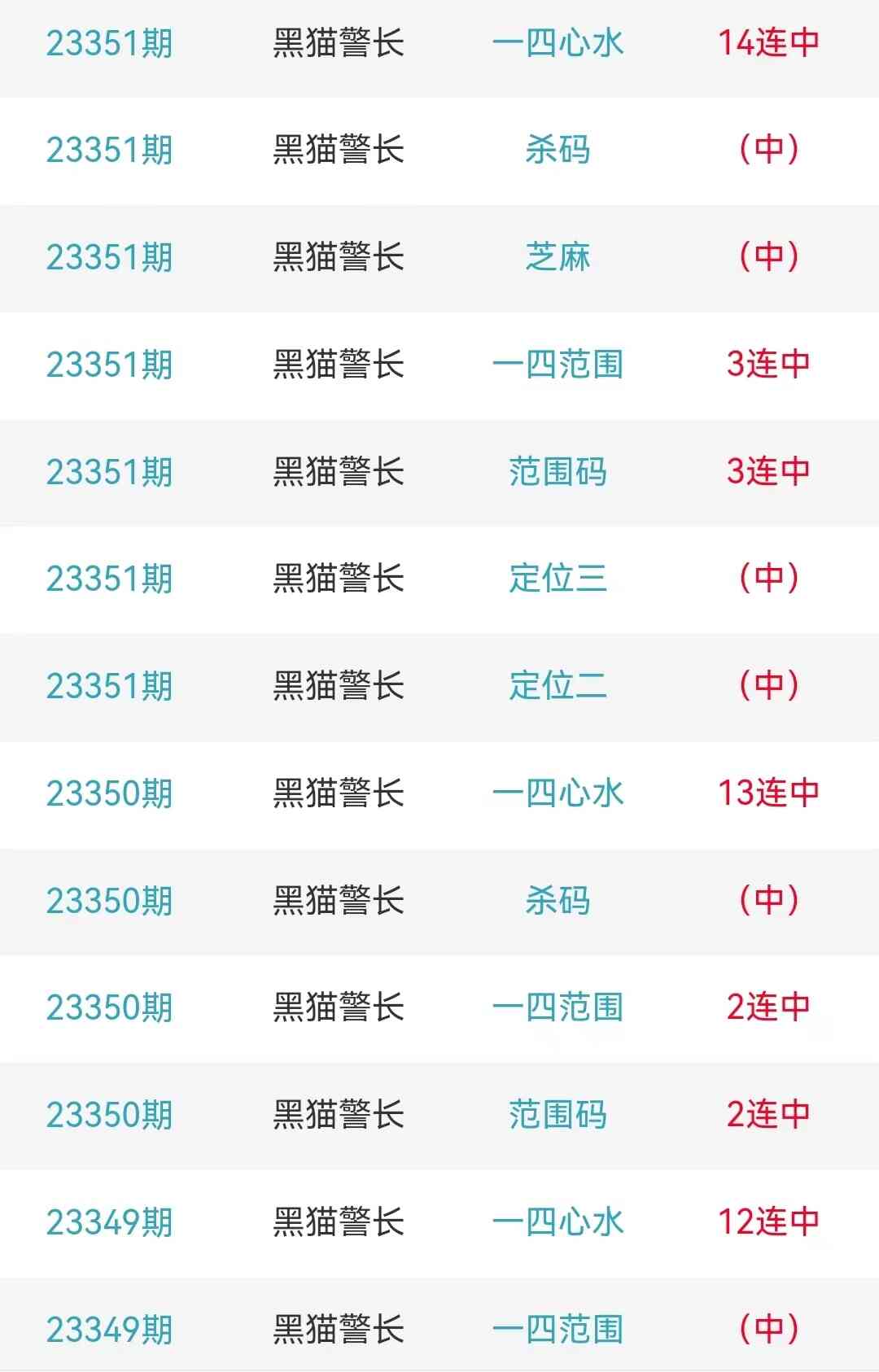Select the 23351期 芝麻 row

click(x=558, y=257)
